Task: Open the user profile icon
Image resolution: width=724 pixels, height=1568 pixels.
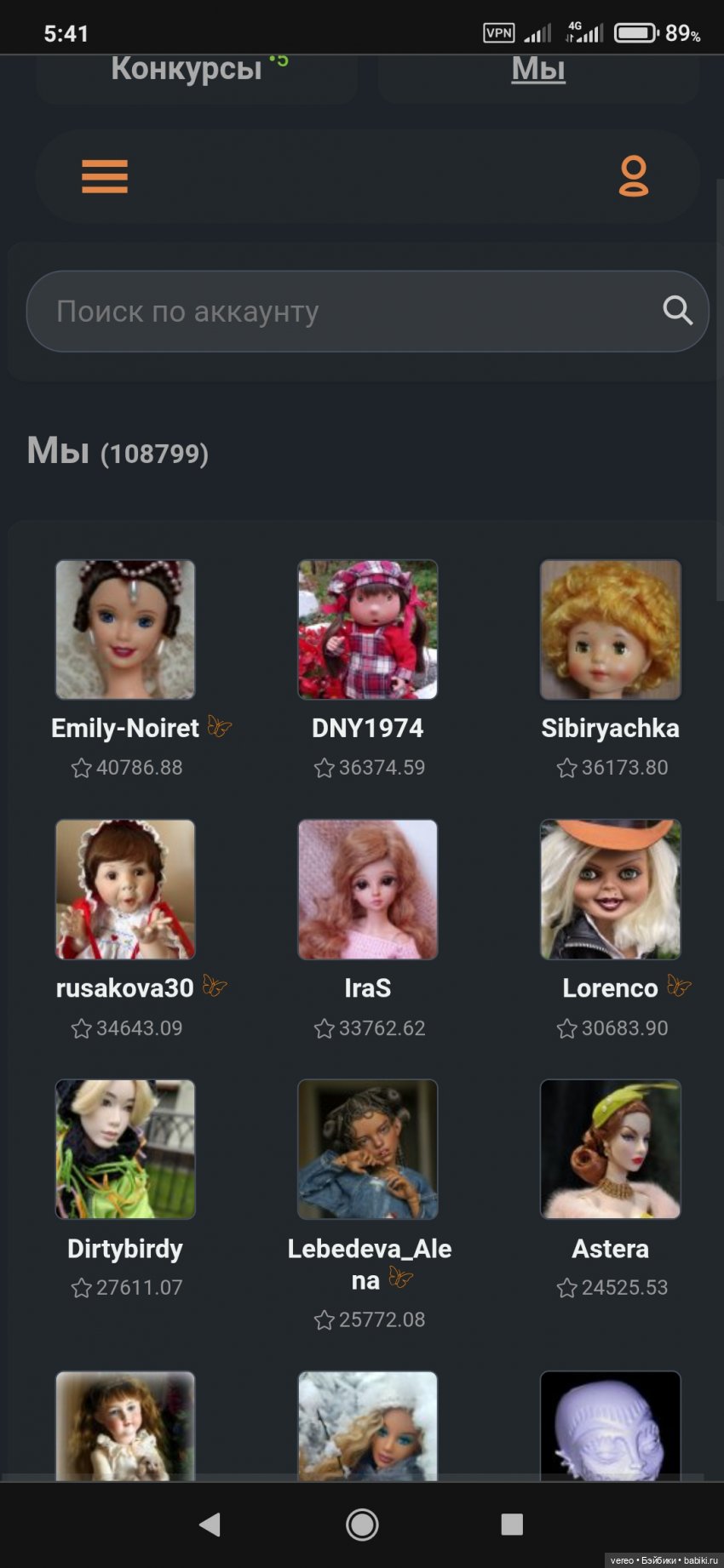Action: coord(633,176)
